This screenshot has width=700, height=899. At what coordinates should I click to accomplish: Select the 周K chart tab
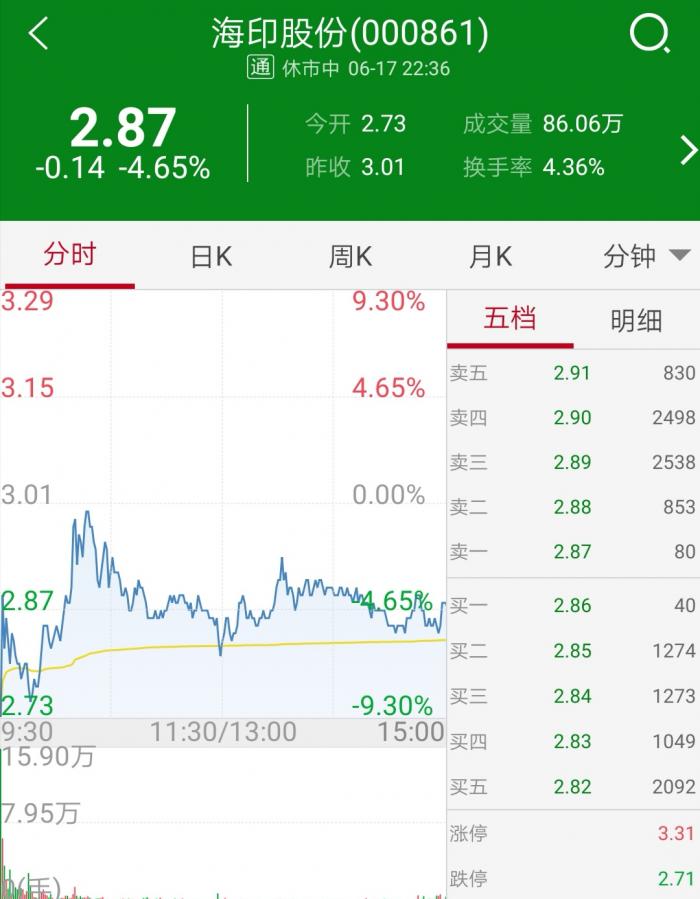tap(350, 257)
